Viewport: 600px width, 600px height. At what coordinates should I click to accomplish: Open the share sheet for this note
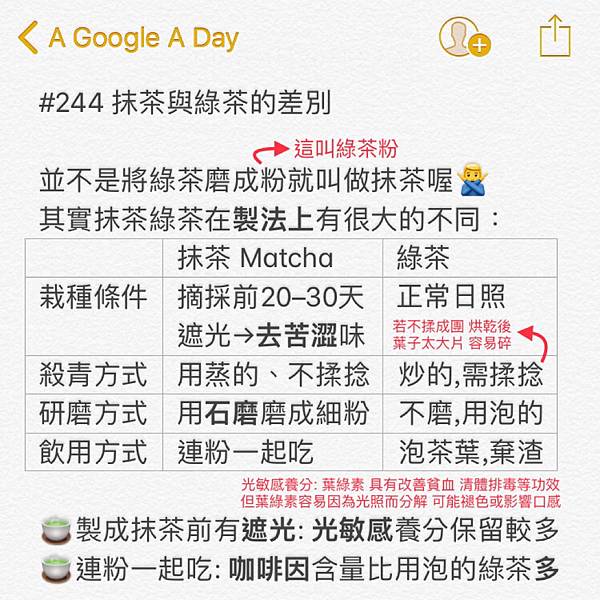[554, 37]
